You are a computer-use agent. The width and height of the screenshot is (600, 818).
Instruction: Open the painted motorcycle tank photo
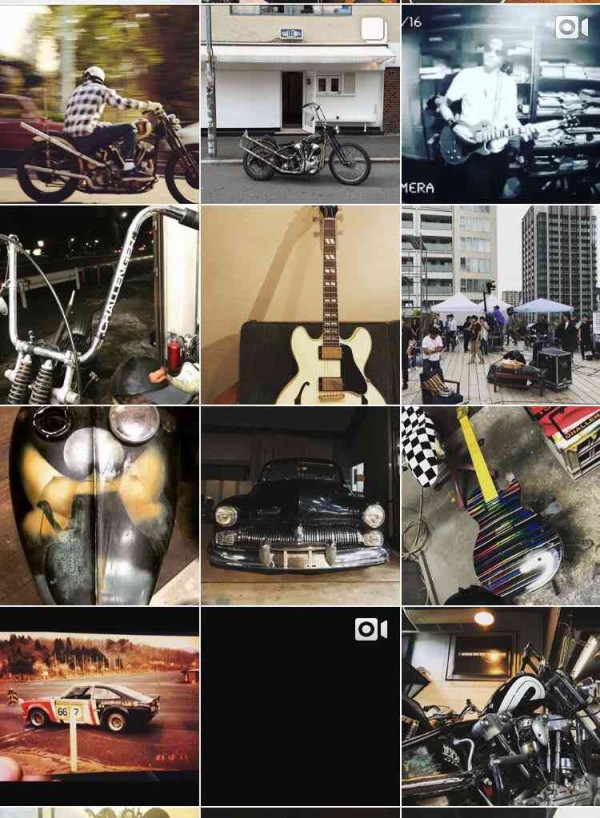(x=99, y=506)
